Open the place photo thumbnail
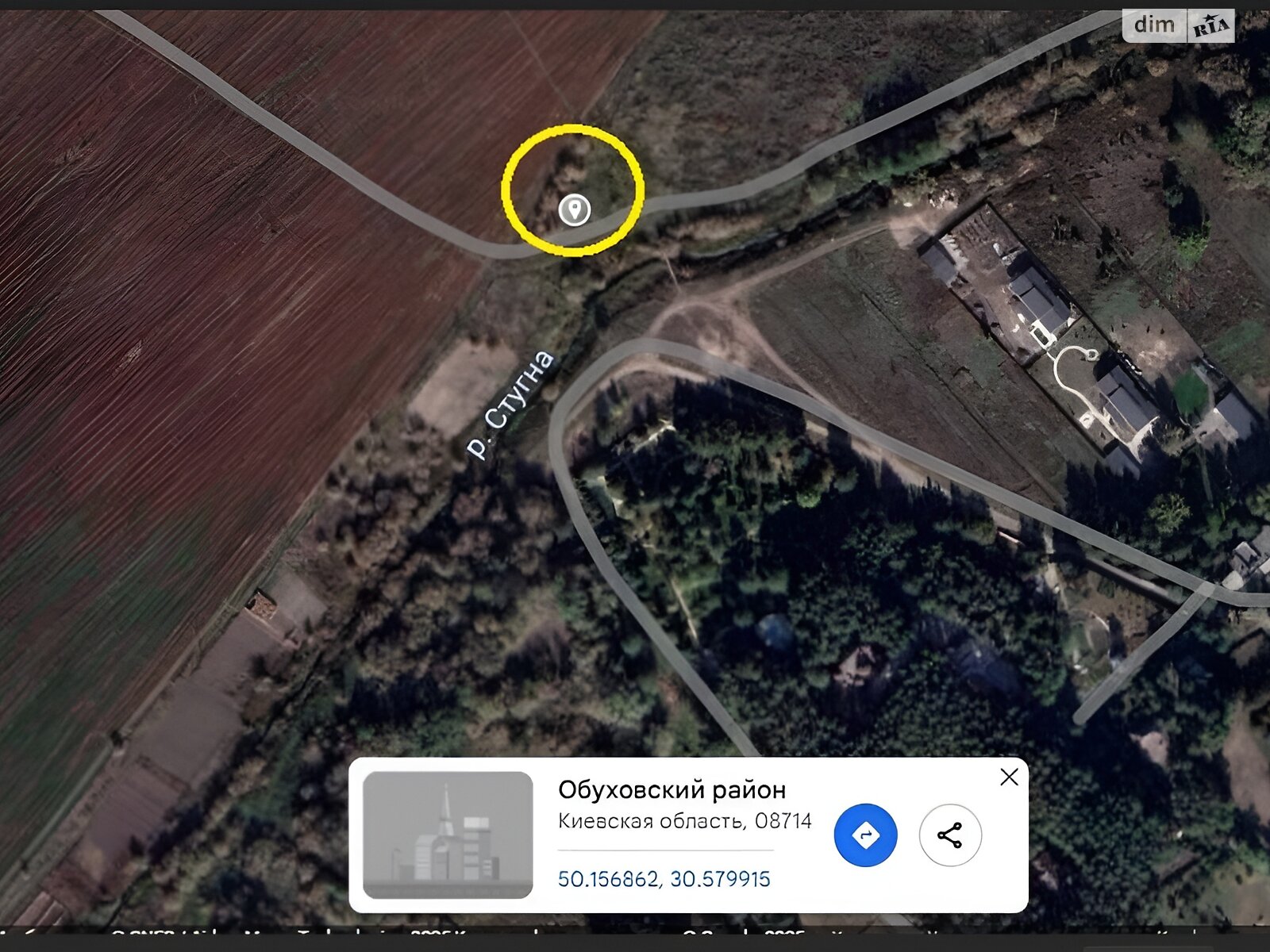This screenshot has height=952, width=1270. [448, 835]
